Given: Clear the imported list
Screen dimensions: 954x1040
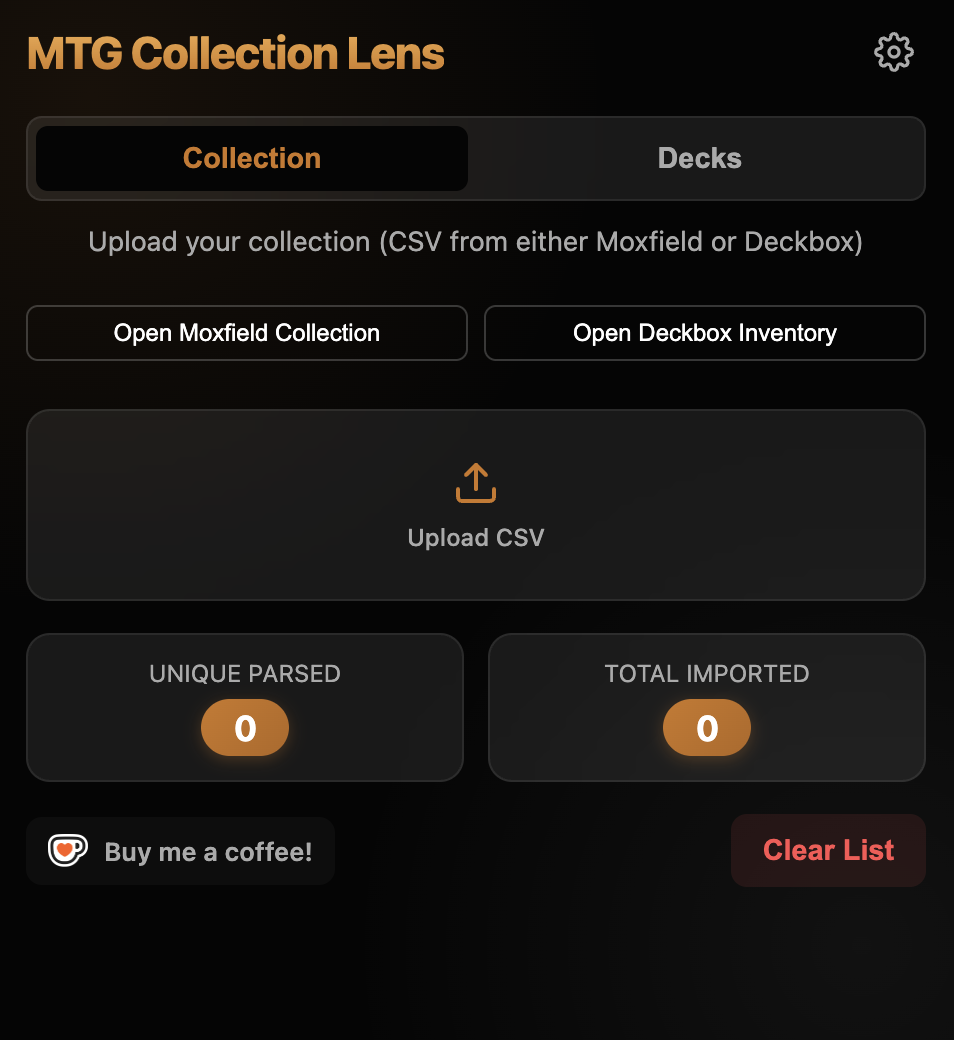Looking at the screenshot, I should [x=828, y=850].
